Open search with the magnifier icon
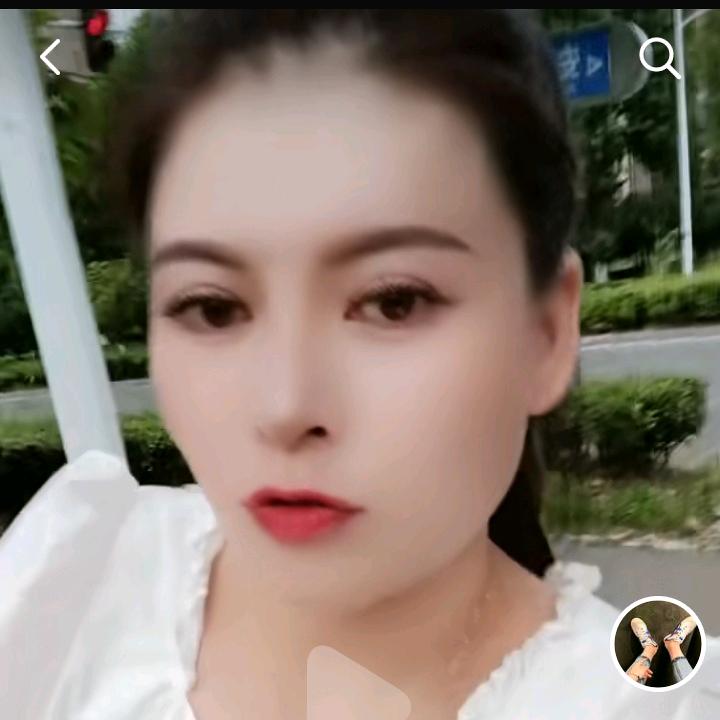720x720 pixels. pyautogui.click(x=659, y=58)
